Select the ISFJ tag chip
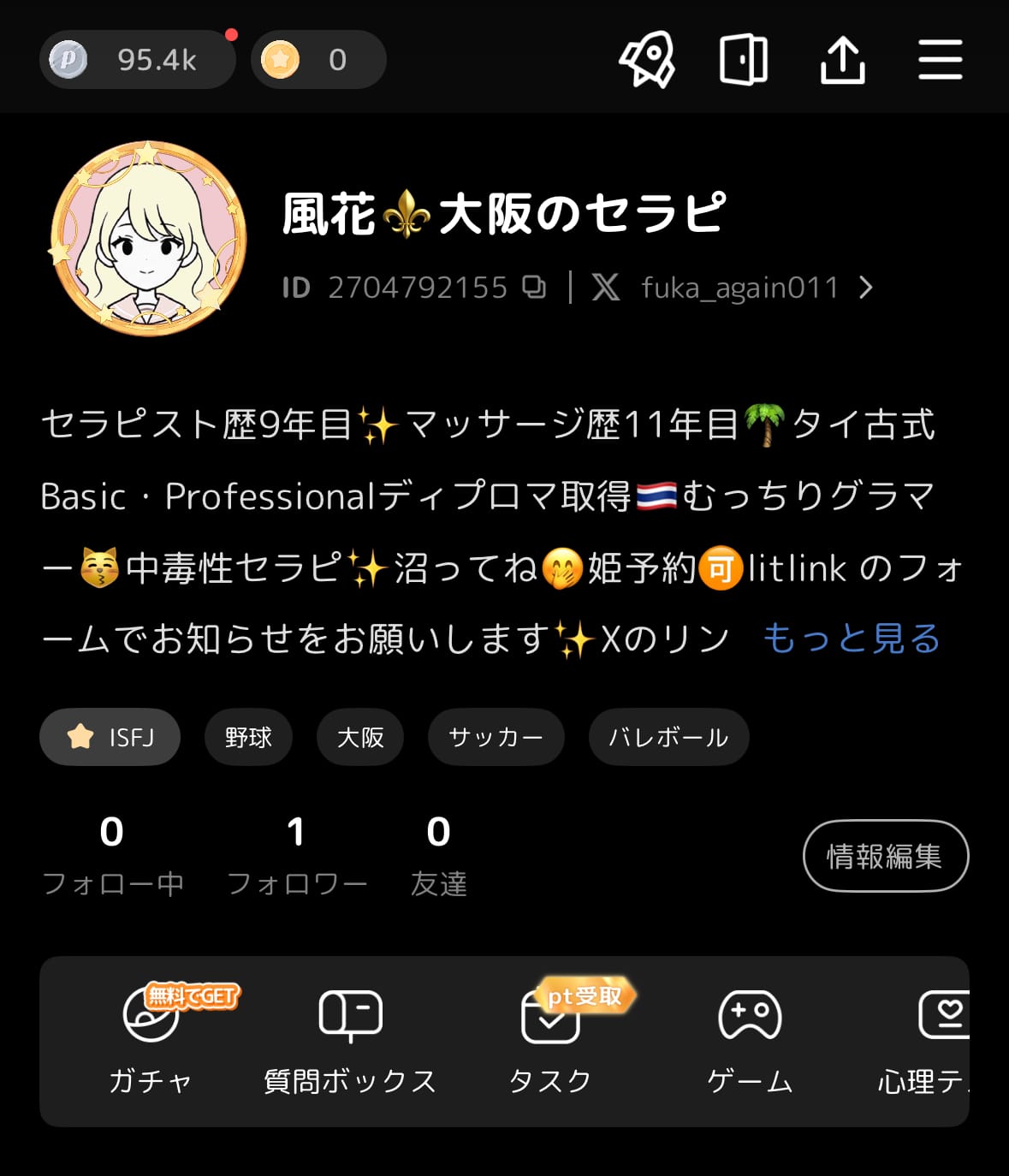 110,737
